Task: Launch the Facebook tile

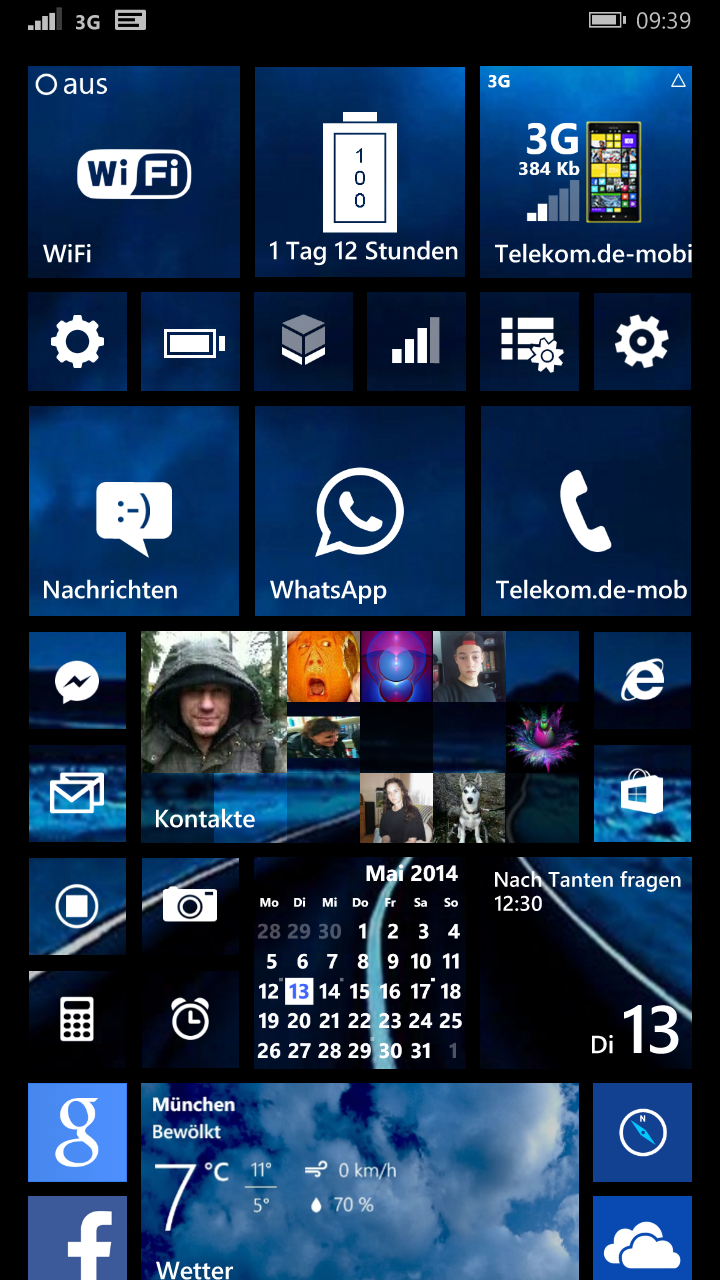Action: (77, 1238)
